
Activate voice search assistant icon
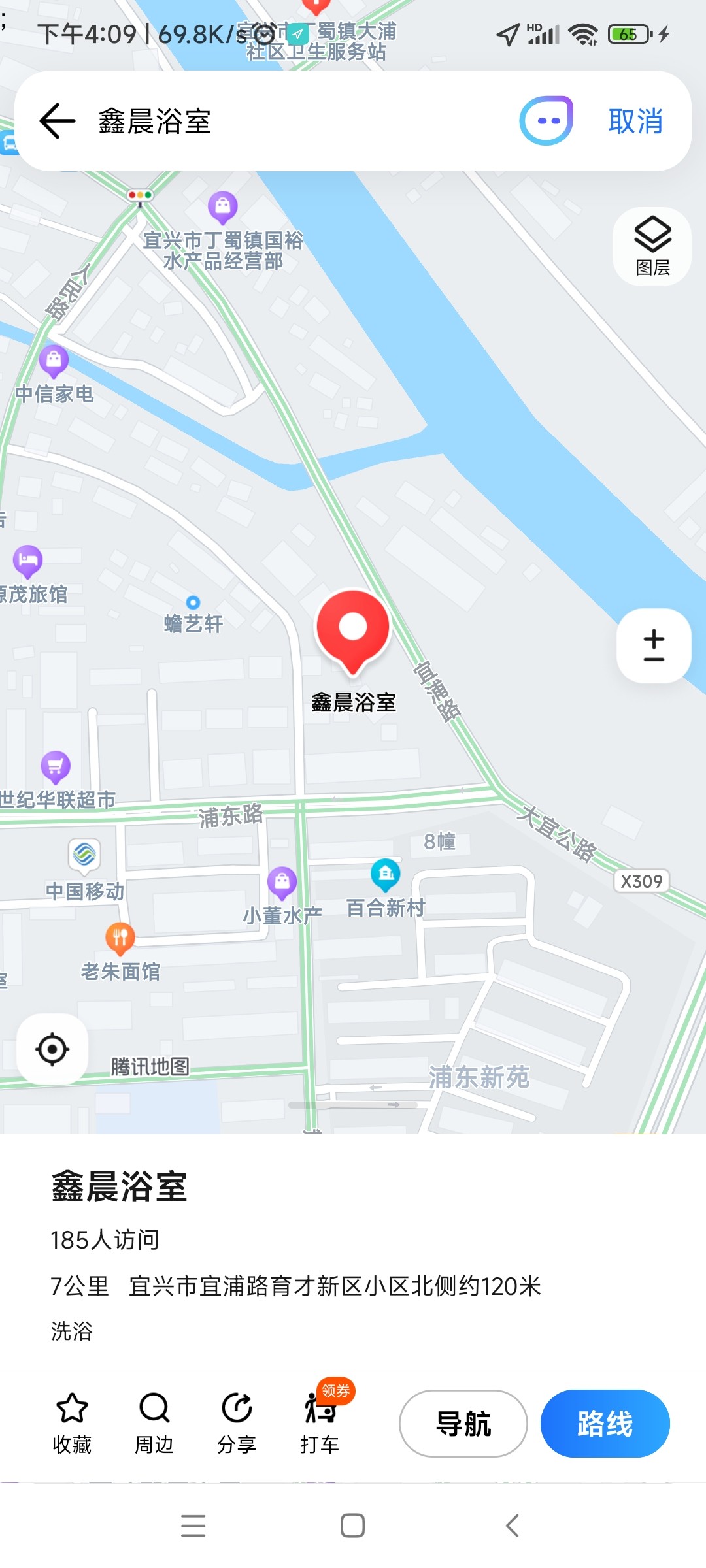[x=546, y=121]
